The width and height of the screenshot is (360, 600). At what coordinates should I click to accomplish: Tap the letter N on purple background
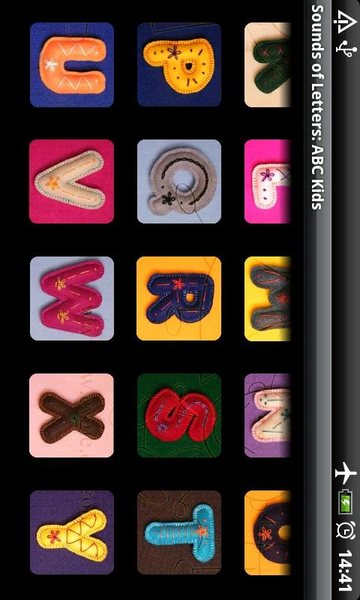point(268,416)
